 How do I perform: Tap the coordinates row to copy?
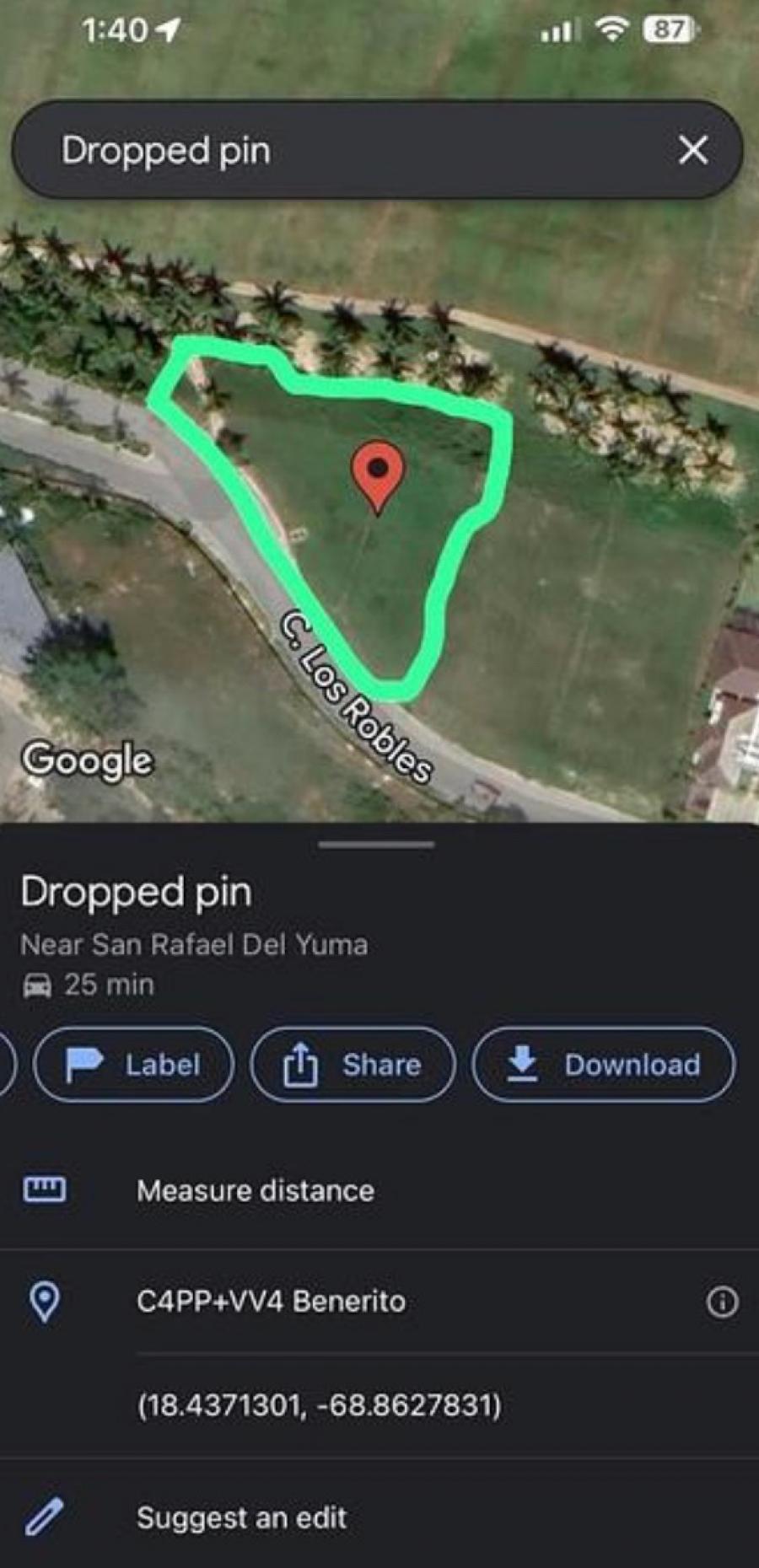coord(379,1405)
